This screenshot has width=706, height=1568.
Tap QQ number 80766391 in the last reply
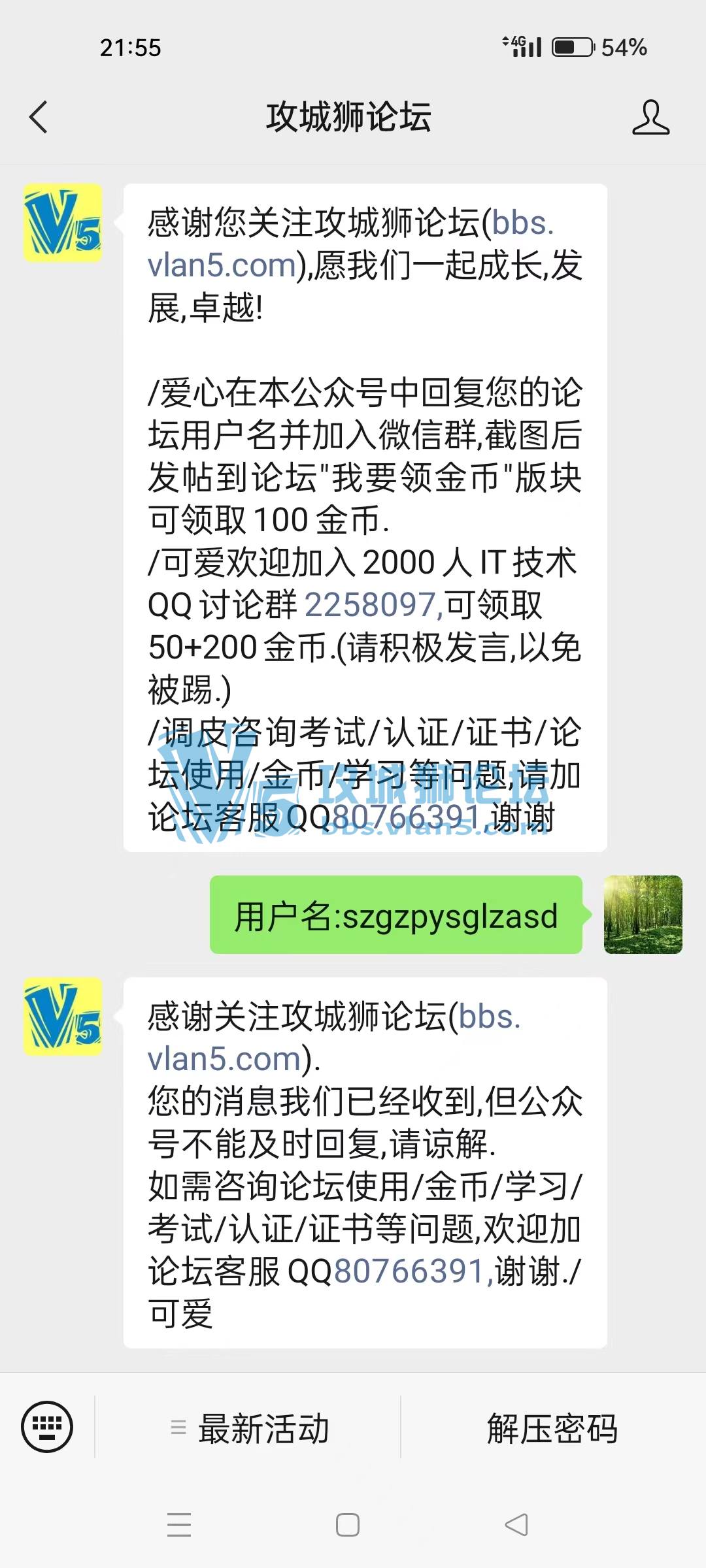coord(410,1271)
